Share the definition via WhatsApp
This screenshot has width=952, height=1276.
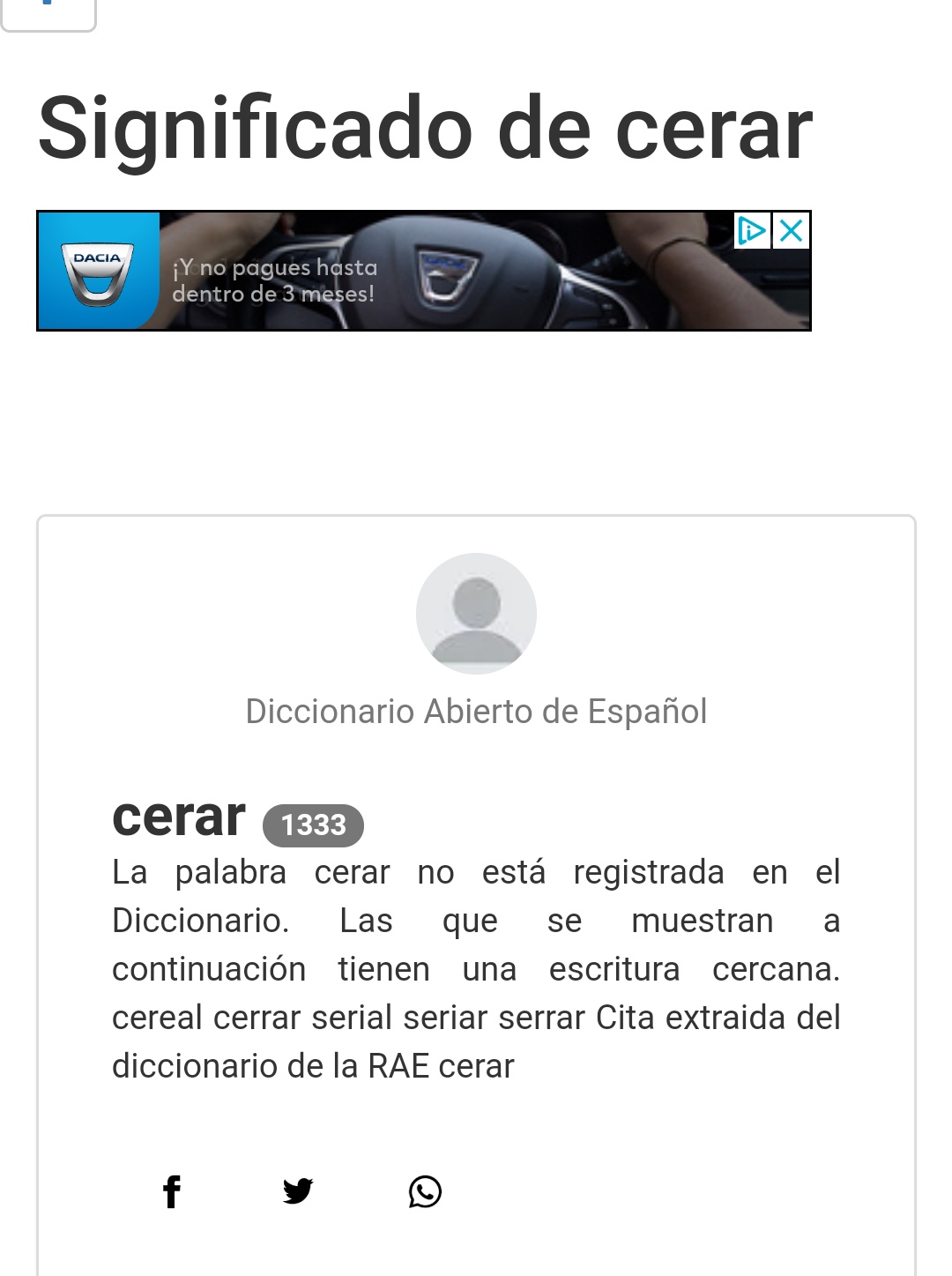pos(425,1191)
